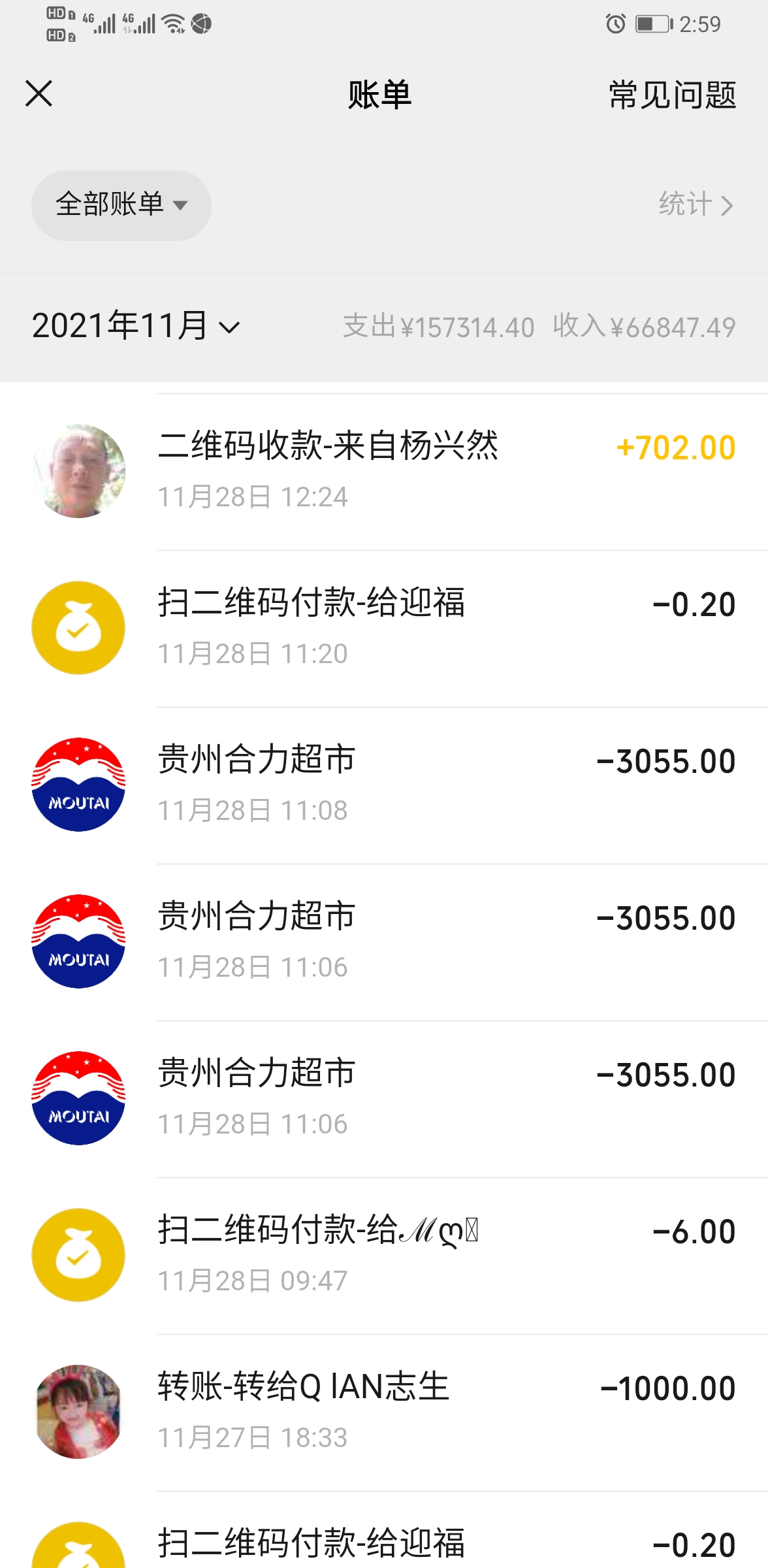Change the month from 2021年11月

[x=136, y=326]
